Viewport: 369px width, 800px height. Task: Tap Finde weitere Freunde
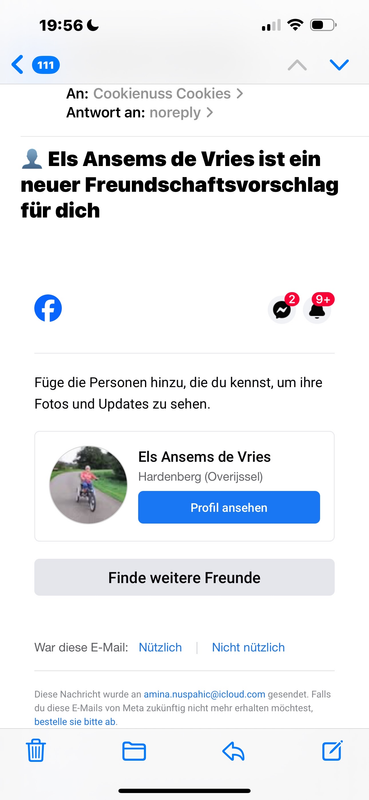[184, 578]
